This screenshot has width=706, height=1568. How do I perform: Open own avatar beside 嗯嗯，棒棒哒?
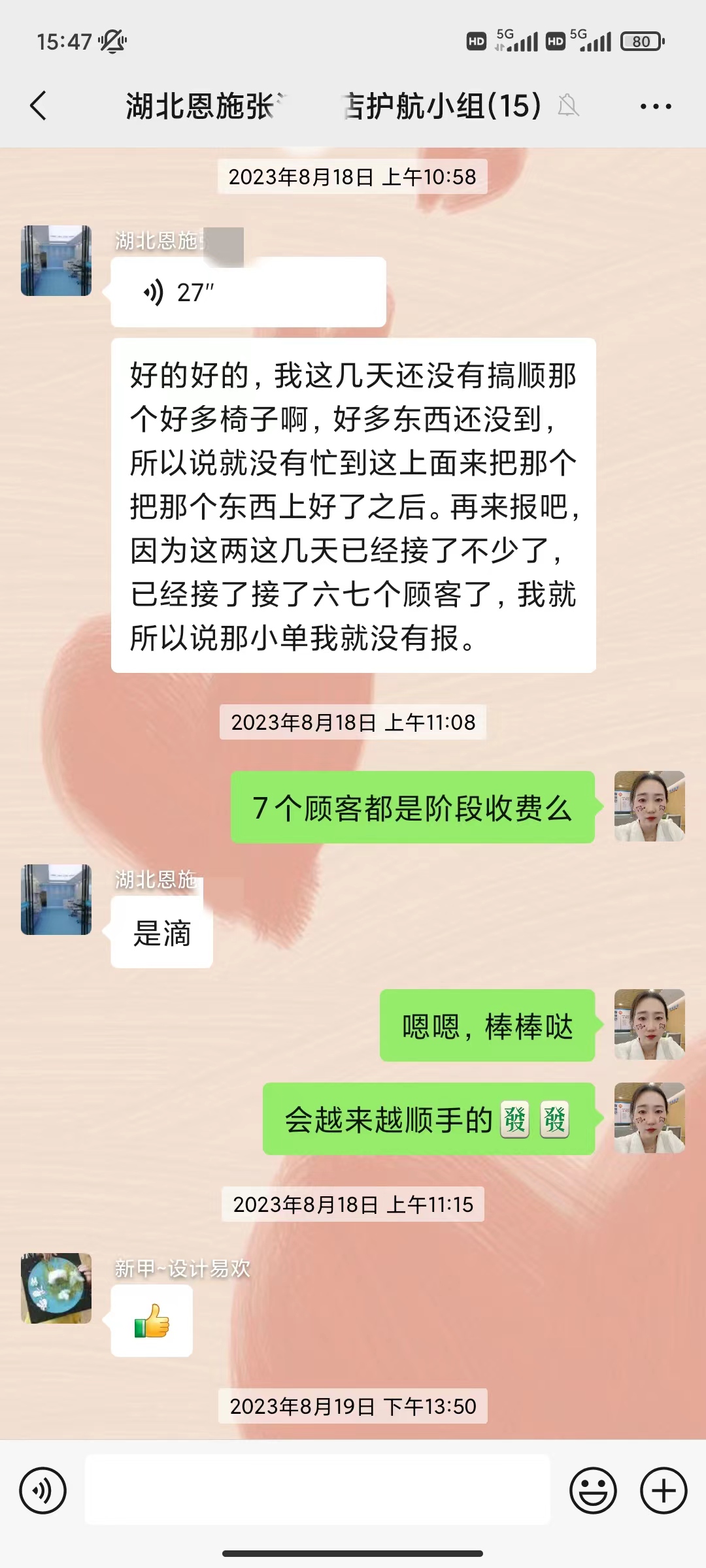point(649,1024)
